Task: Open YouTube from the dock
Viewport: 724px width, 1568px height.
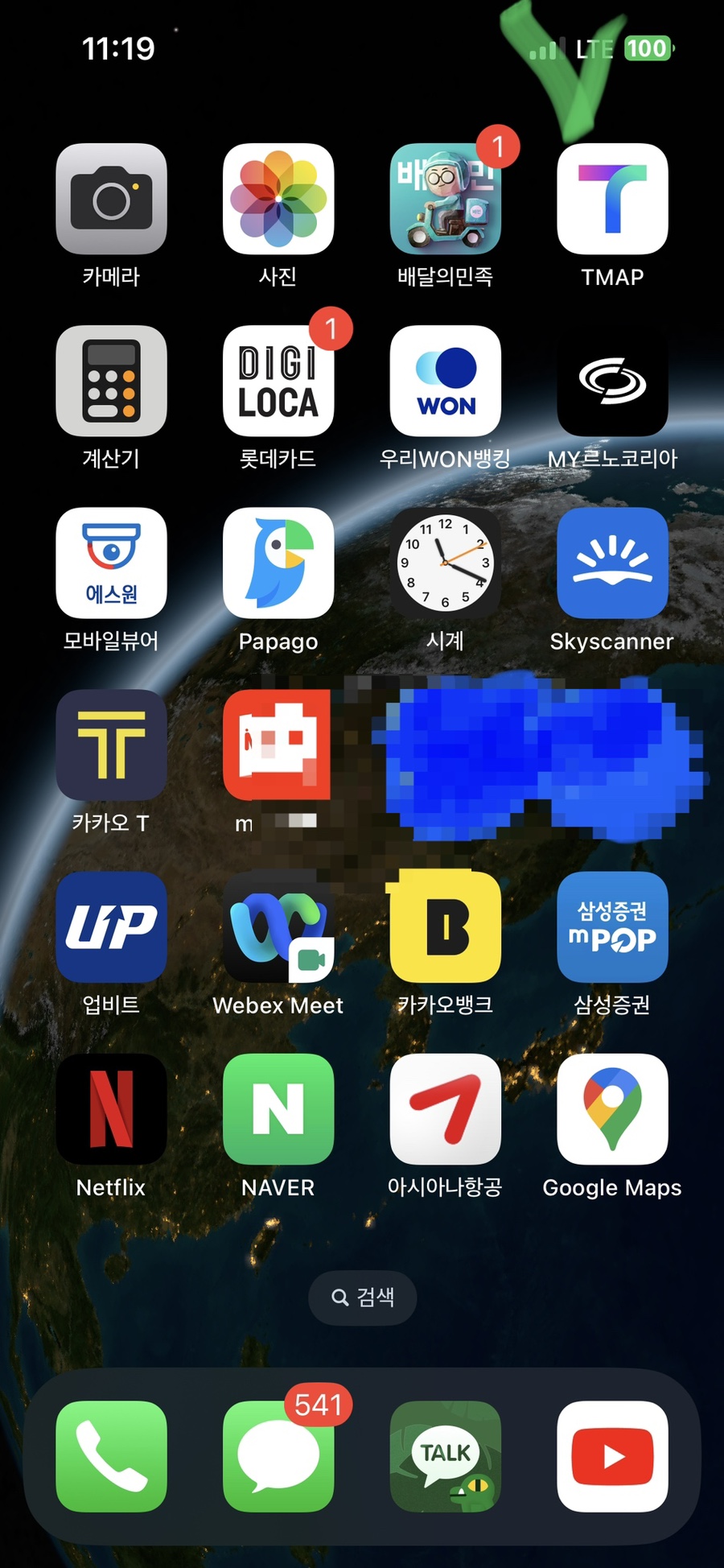Action: (612, 1456)
